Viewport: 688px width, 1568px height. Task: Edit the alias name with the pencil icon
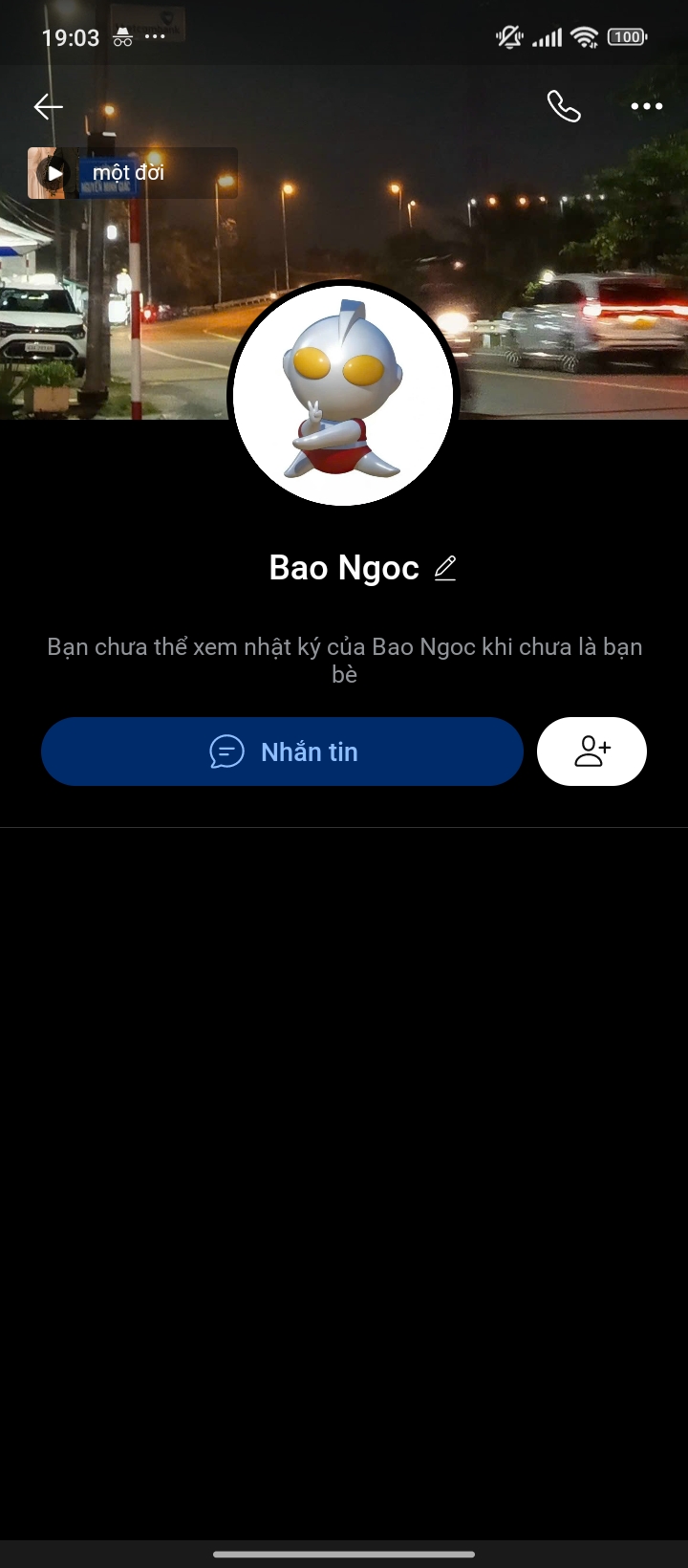tap(445, 568)
